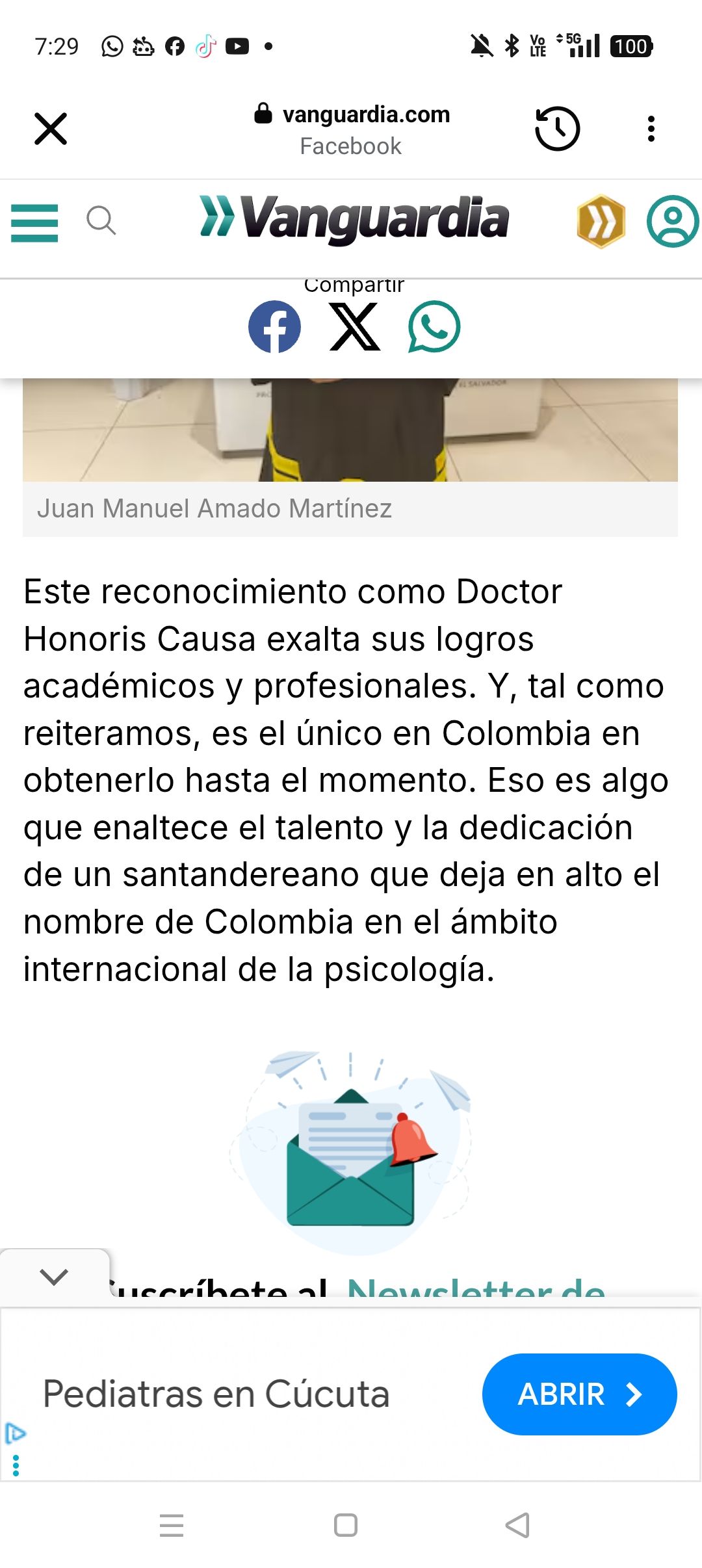This screenshot has width=702, height=1568.
Task: Open the AdChoices info icon
Action: [x=15, y=1433]
